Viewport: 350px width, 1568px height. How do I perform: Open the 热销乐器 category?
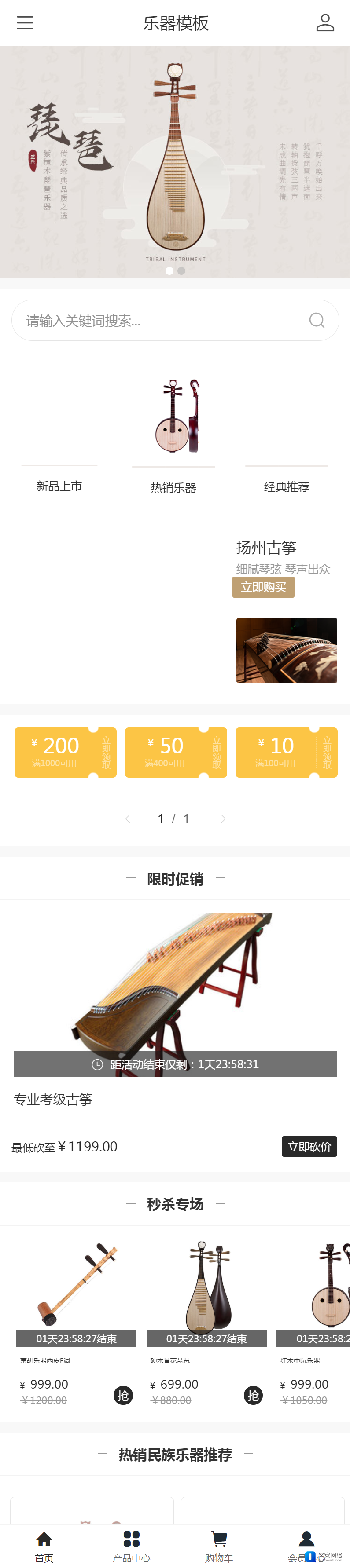[174, 487]
